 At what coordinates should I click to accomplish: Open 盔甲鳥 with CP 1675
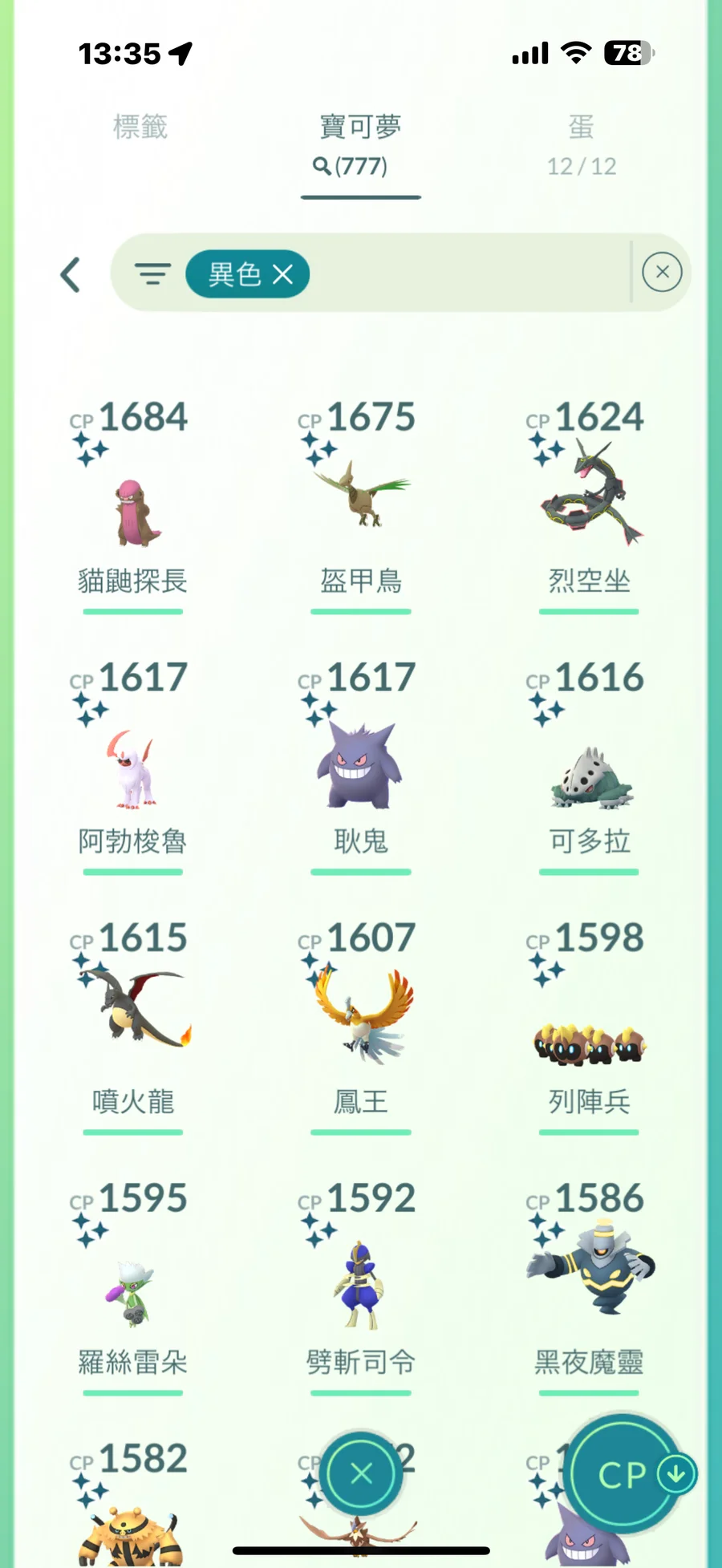(361, 505)
